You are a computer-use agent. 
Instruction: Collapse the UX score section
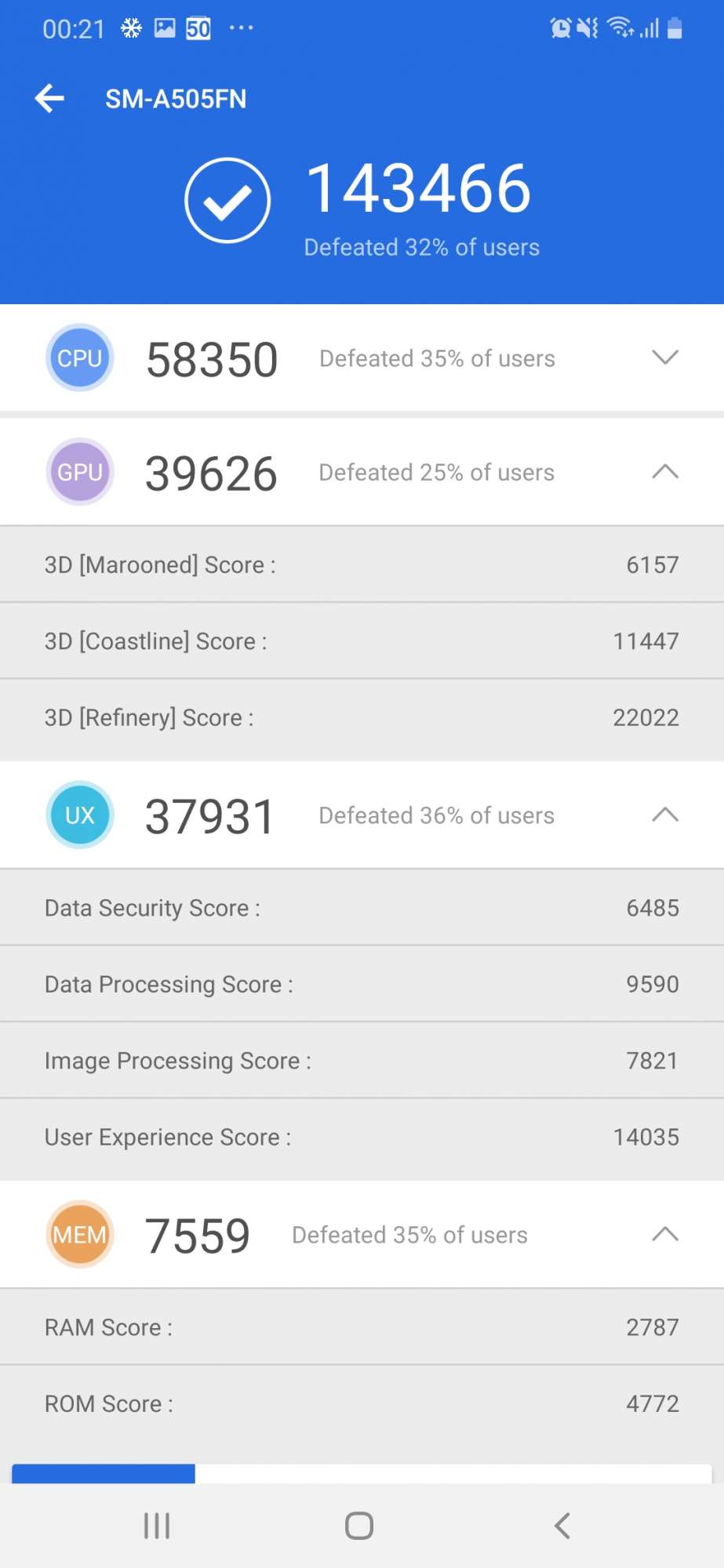[664, 815]
